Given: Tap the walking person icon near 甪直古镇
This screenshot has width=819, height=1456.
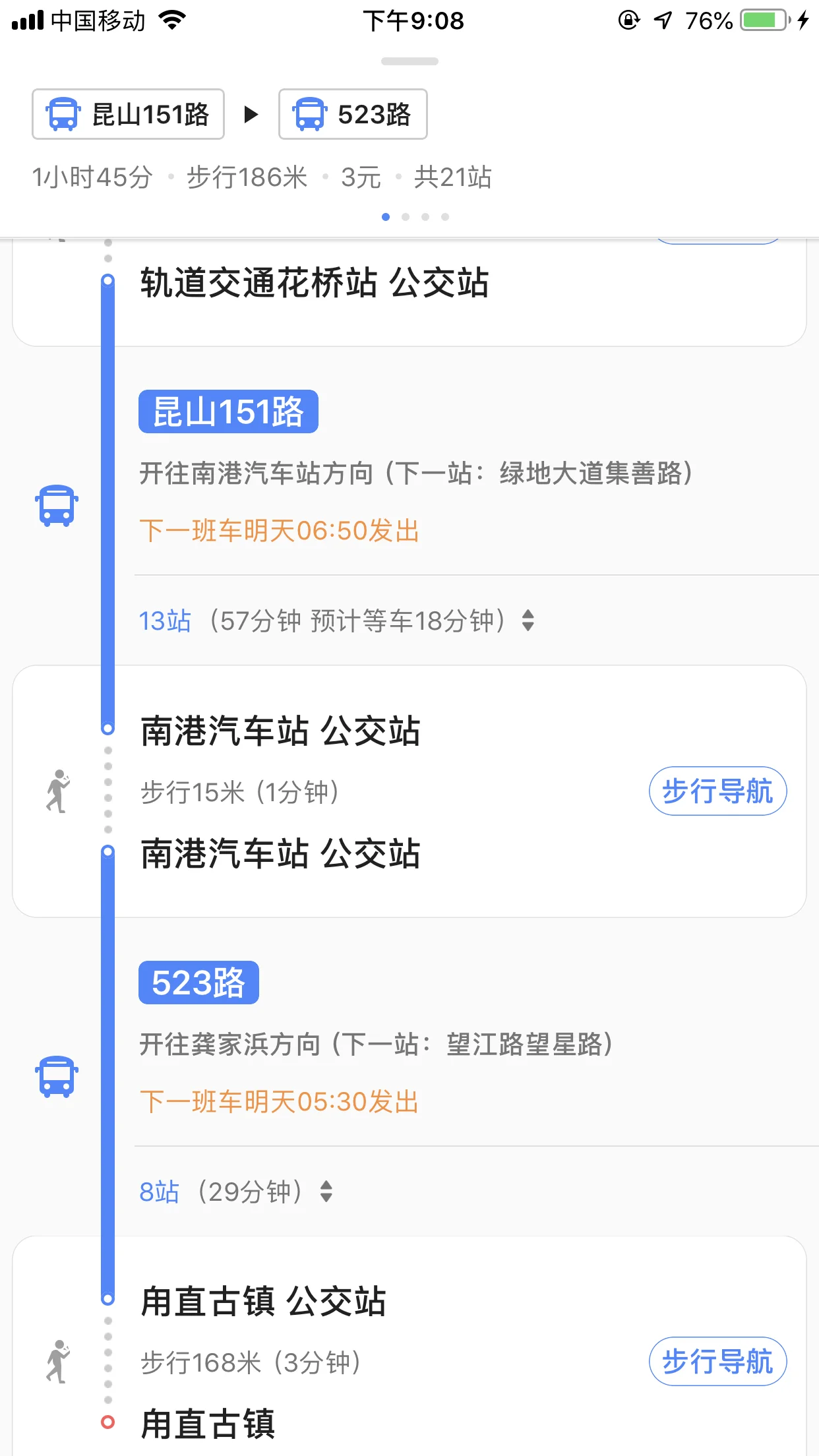Looking at the screenshot, I should pos(57,1360).
